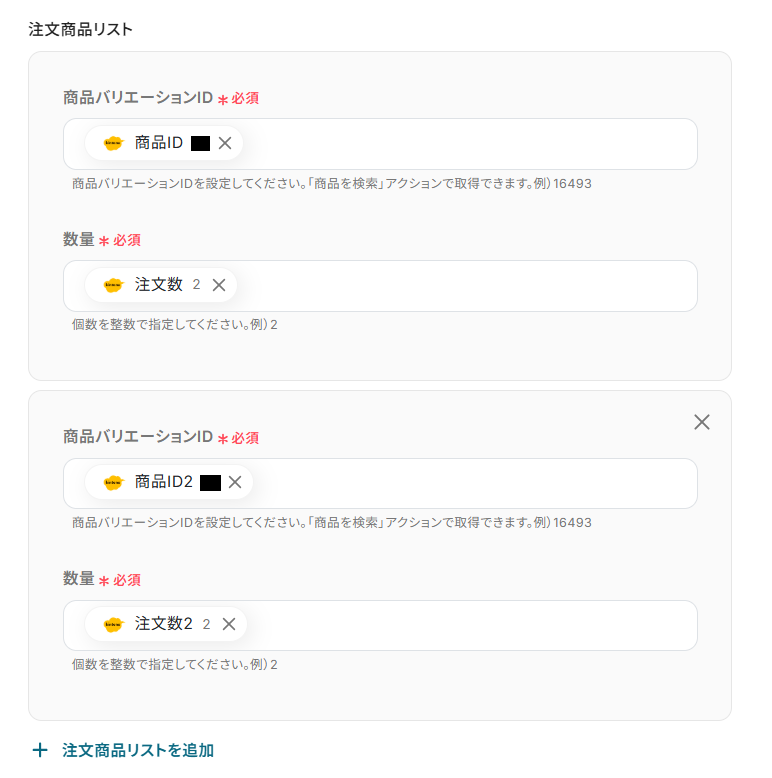This screenshot has width=772, height=778.
Task: Remove the 商品ID2 chip
Action: (235, 482)
